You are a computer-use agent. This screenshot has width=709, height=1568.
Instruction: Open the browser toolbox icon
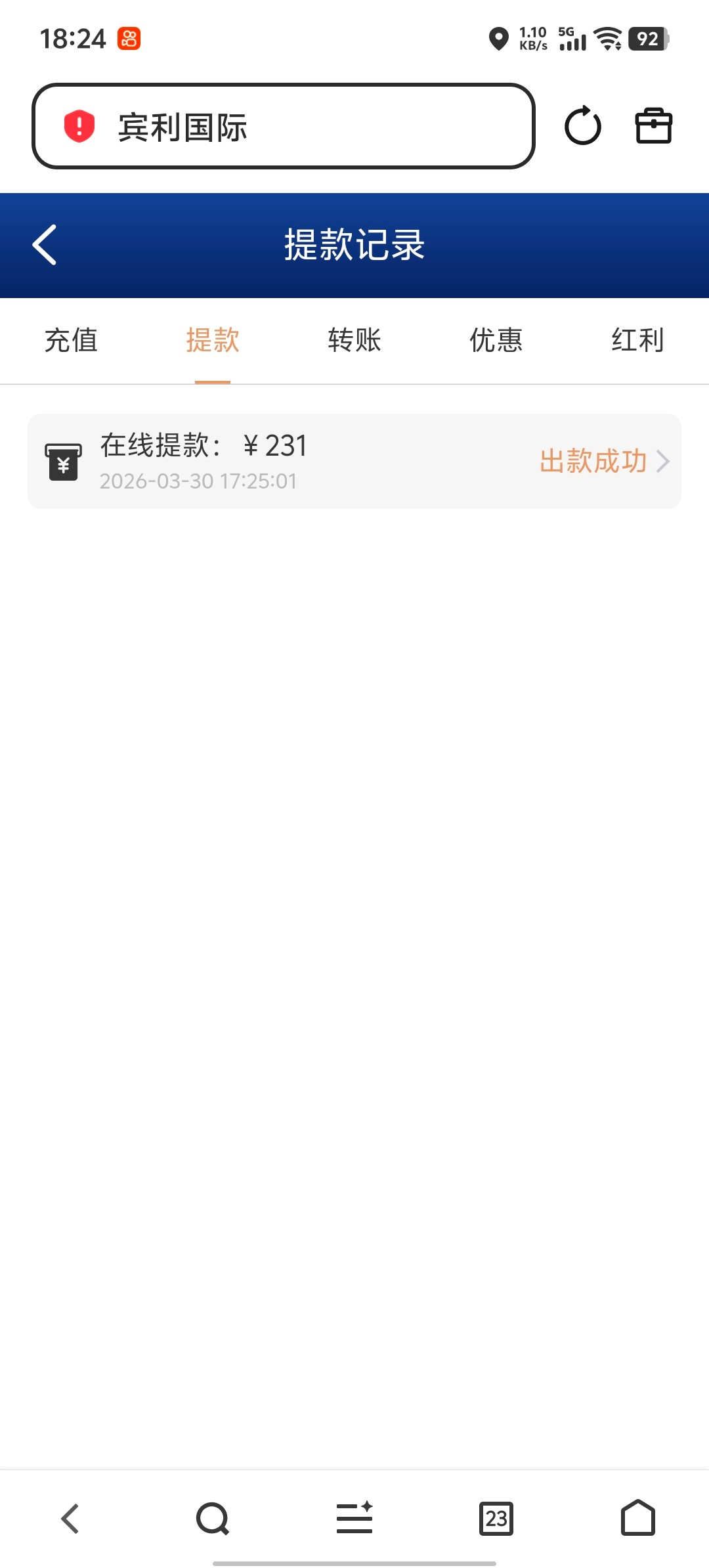point(653,126)
